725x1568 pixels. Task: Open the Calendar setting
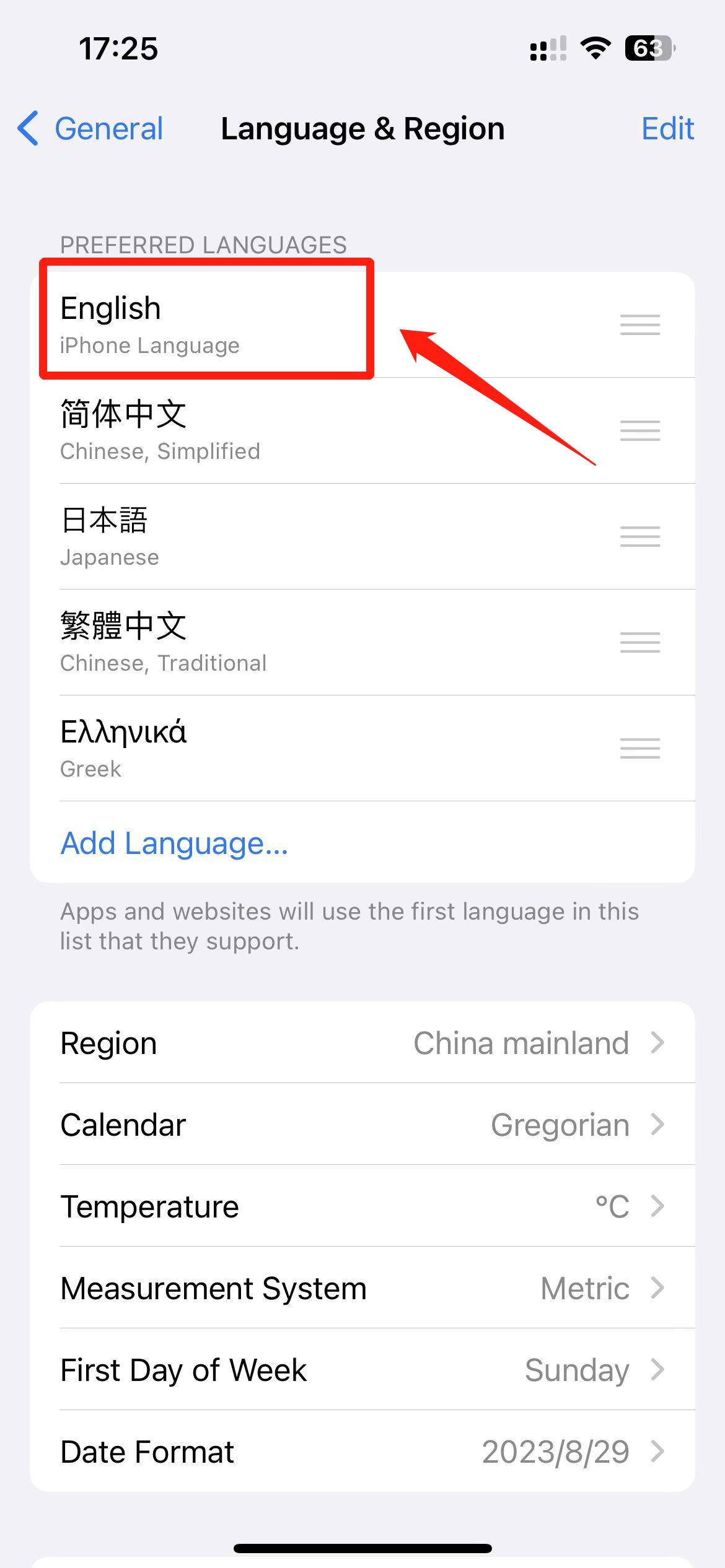click(362, 1125)
